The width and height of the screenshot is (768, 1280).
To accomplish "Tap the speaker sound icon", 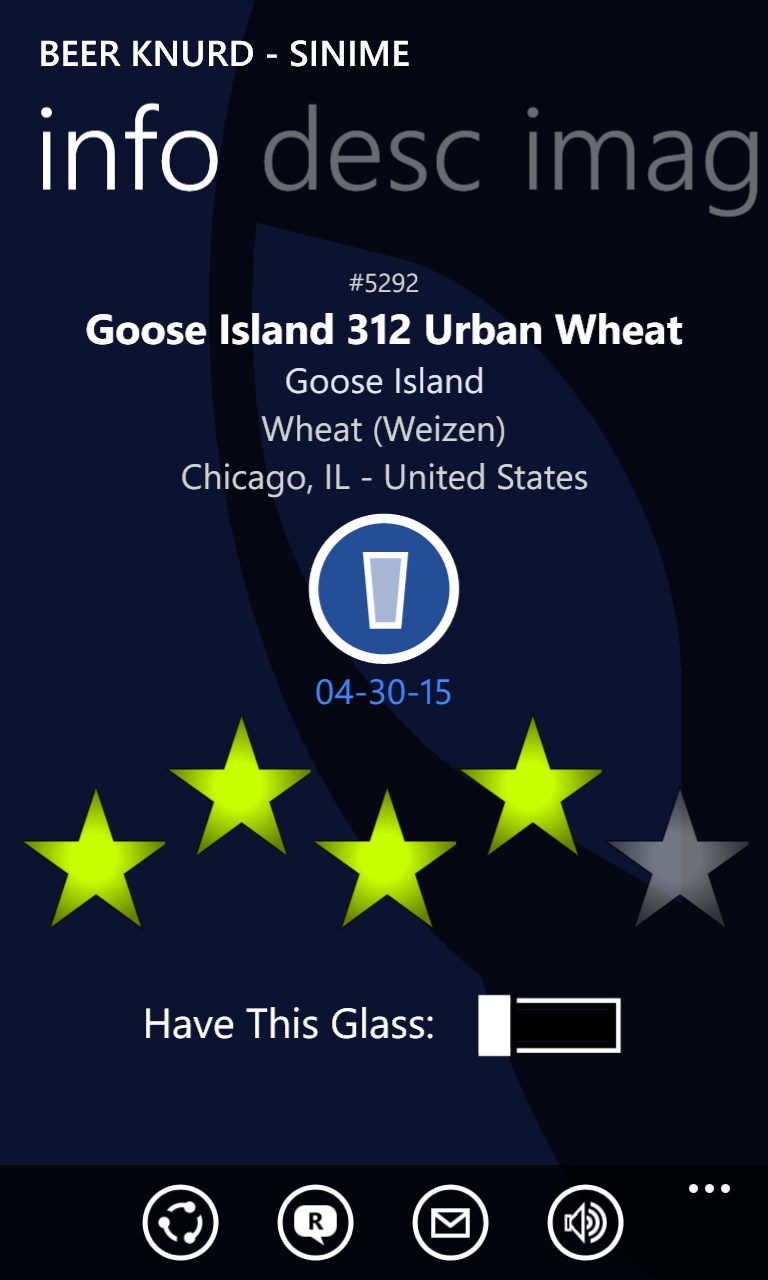I will coord(585,1222).
